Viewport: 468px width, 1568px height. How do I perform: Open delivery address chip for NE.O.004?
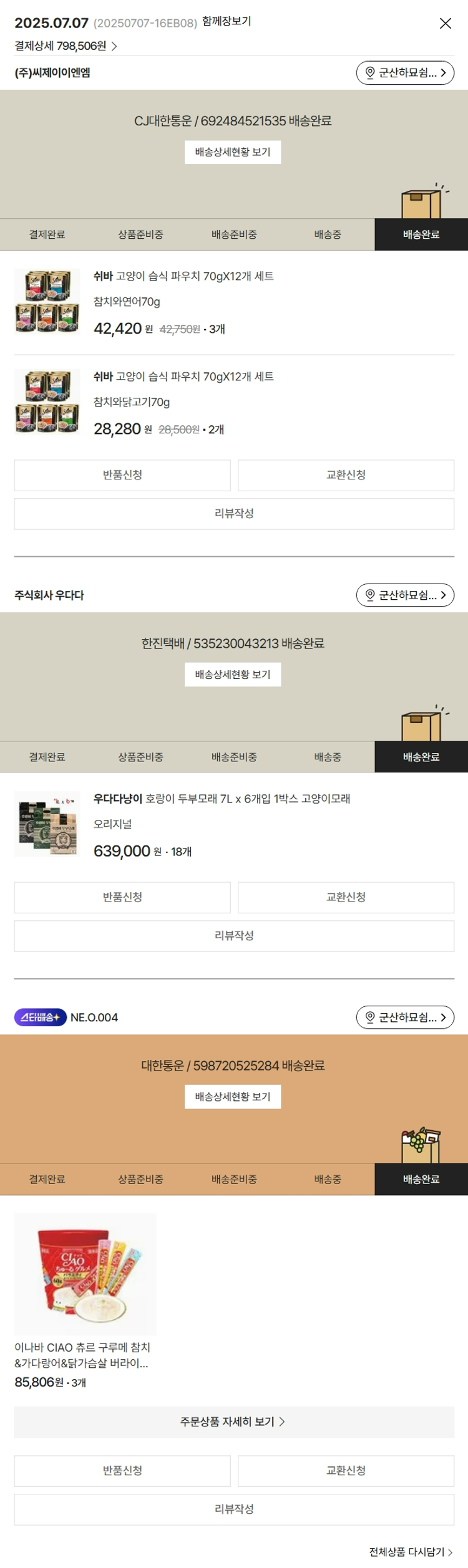[404, 1017]
